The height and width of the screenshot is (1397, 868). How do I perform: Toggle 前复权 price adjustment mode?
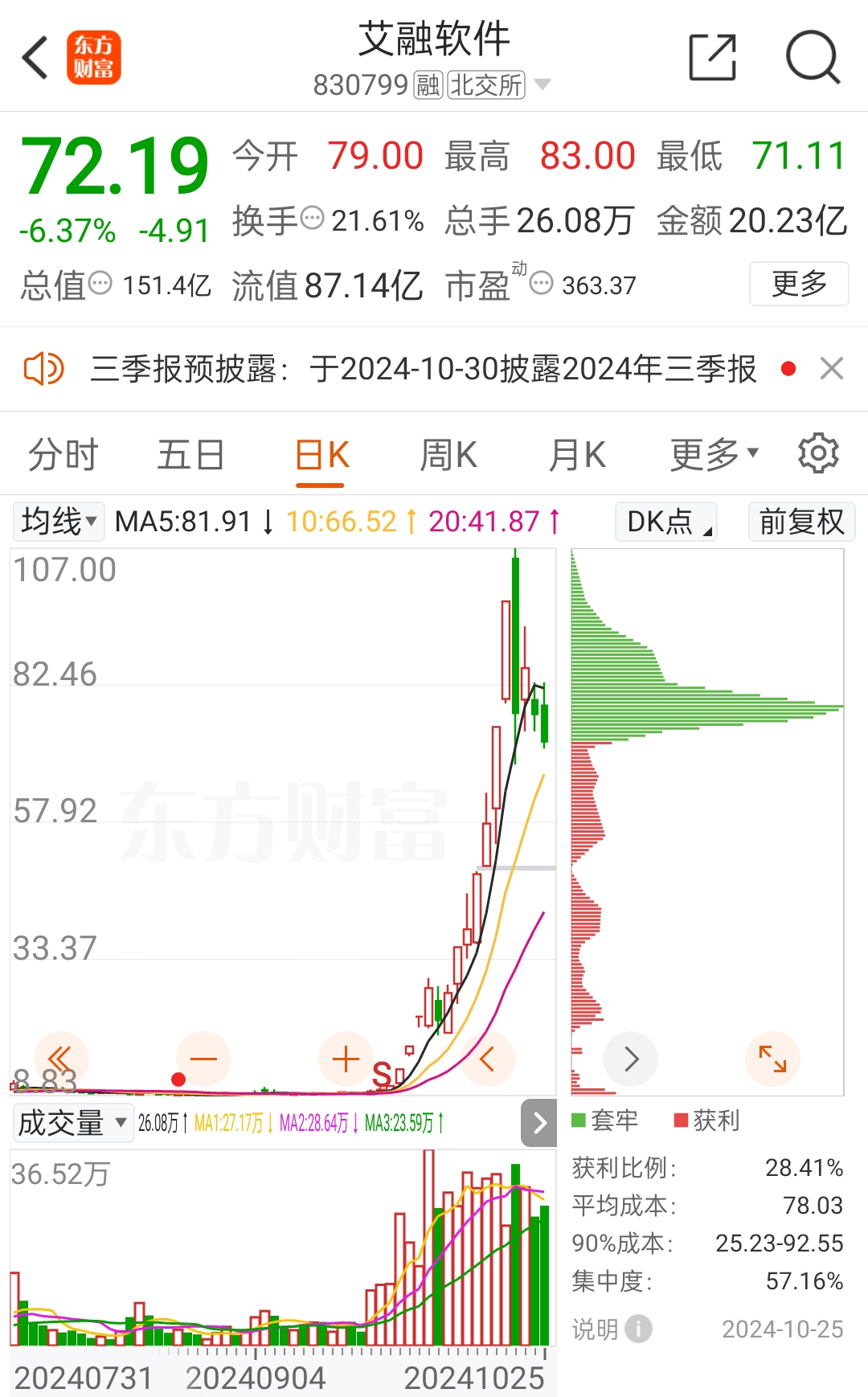tap(800, 522)
